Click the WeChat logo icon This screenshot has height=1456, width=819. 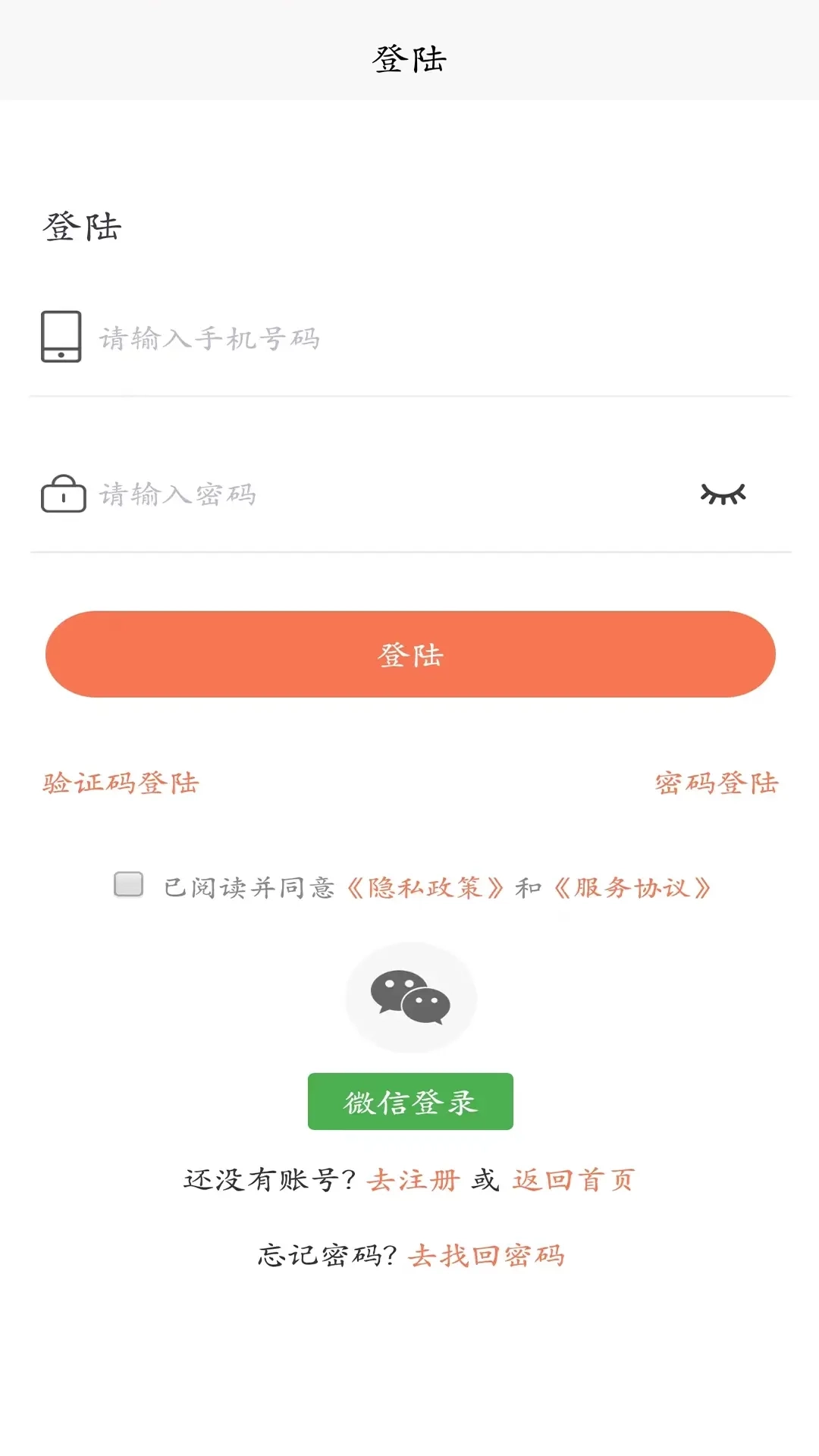pos(409,998)
